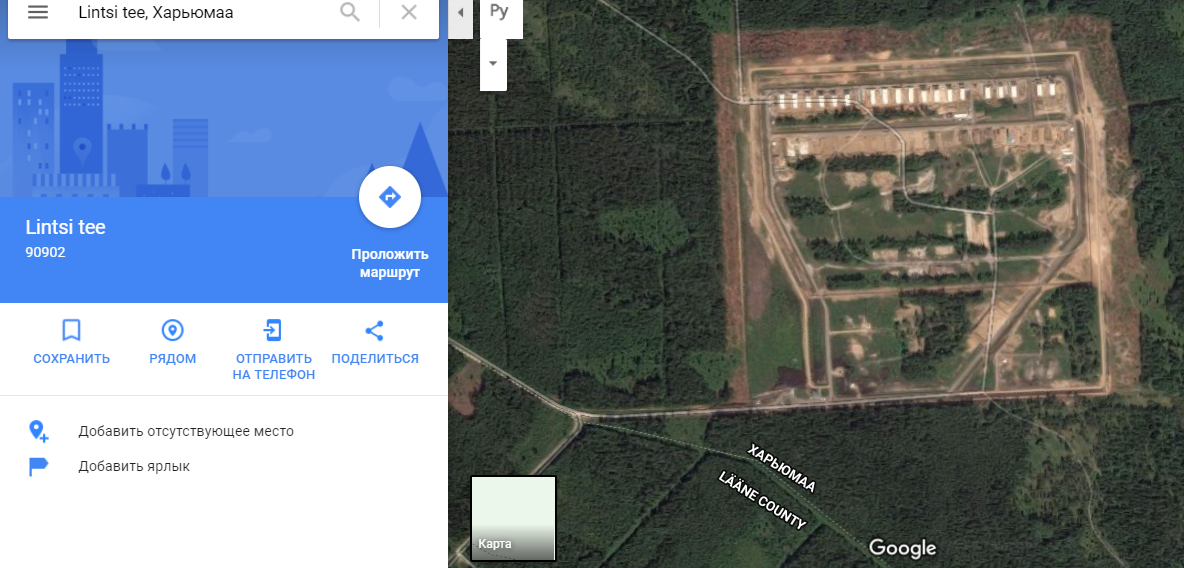The image size is (1184, 568).
Task: Tap Отправить на телефон
Action: coord(273,349)
